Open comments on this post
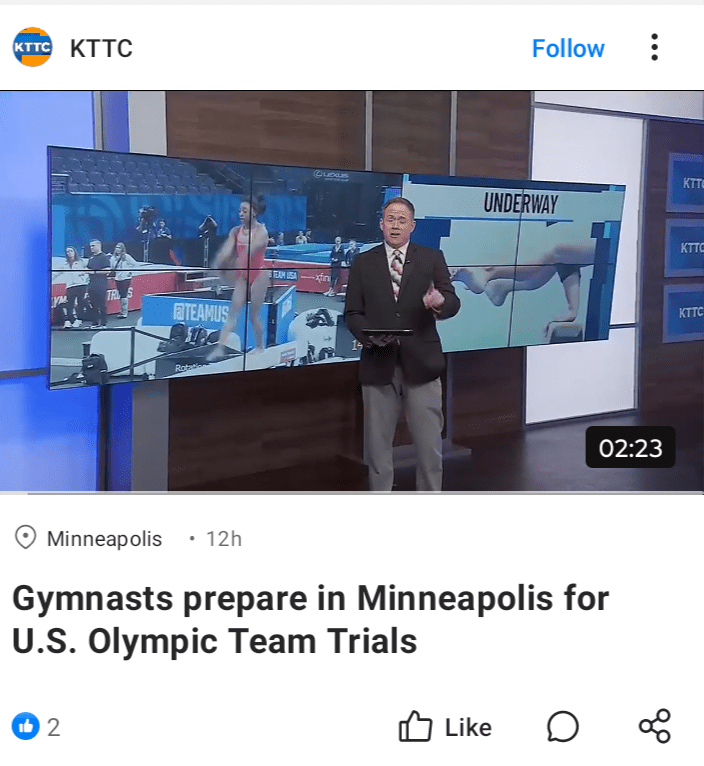 click(563, 727)
